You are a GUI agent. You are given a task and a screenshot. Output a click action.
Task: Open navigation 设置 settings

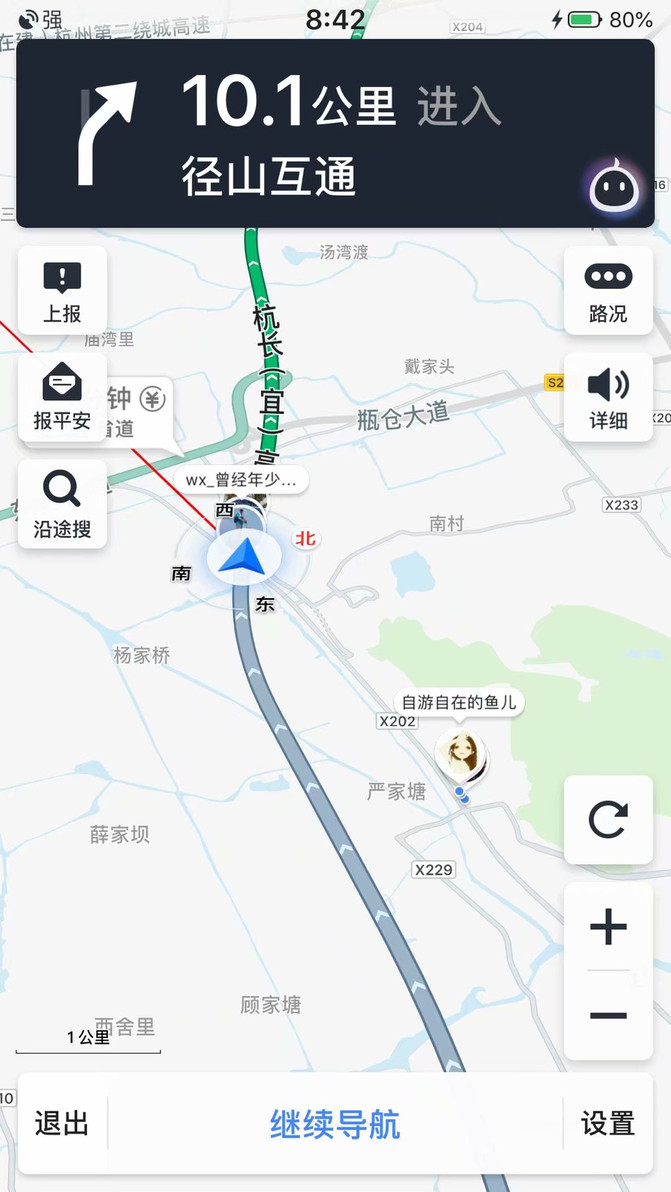[608, 1123]
